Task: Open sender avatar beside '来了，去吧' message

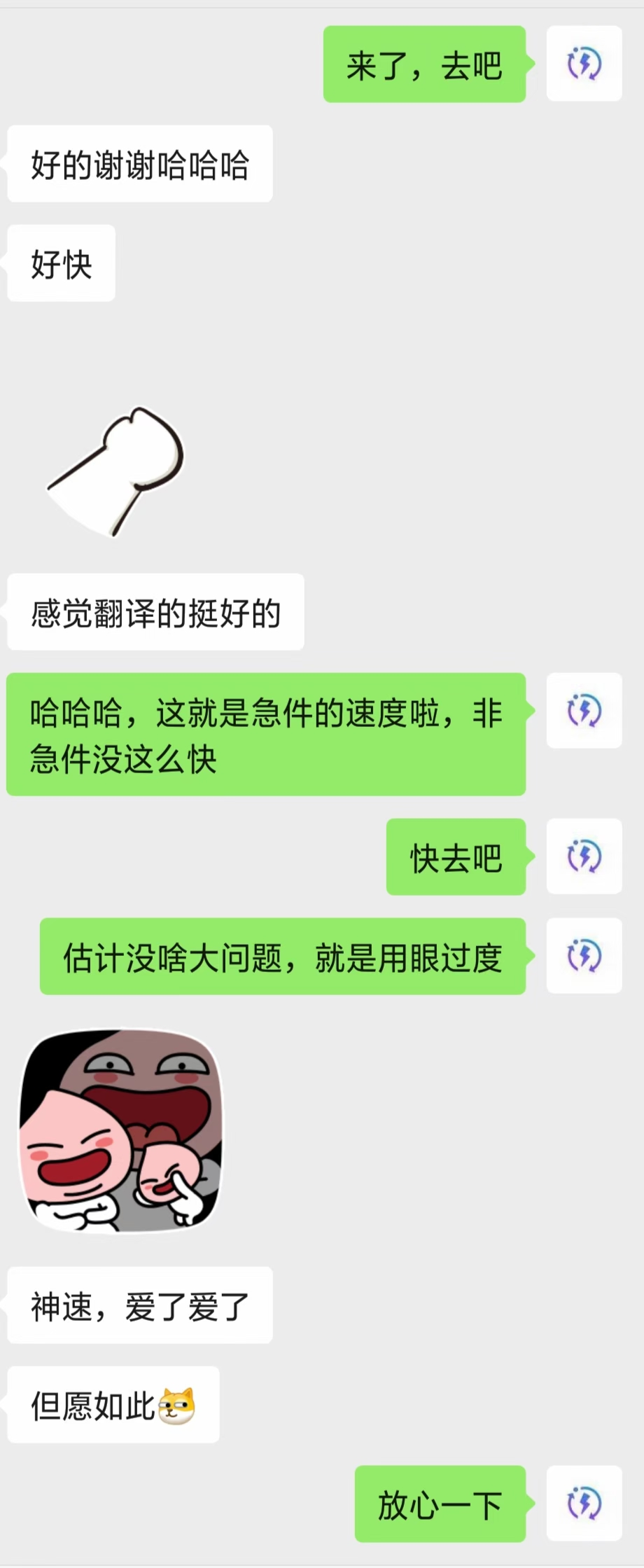Action: click(x=584, y=64)
